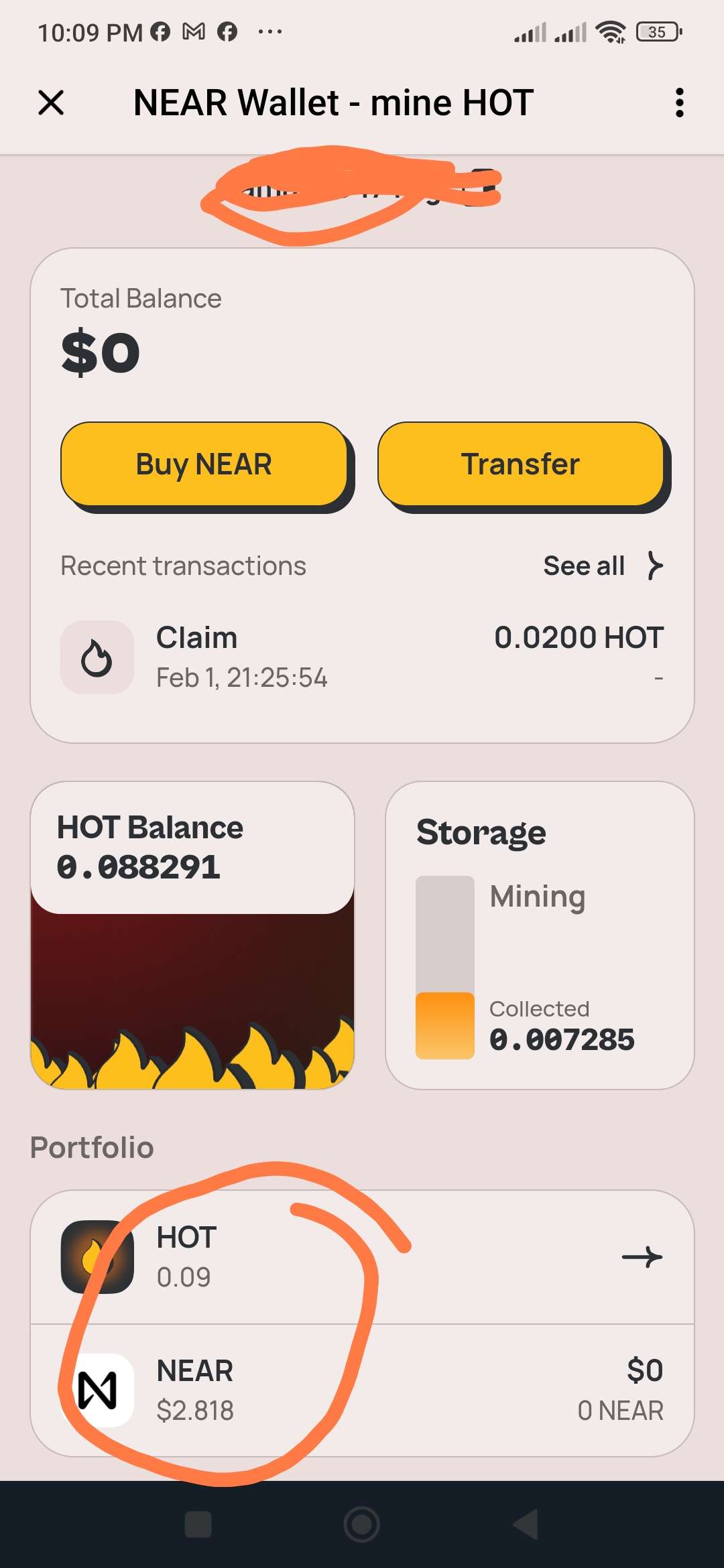
Task: Open the Feb 1 Claim transaction
Action: coord(362,657)
